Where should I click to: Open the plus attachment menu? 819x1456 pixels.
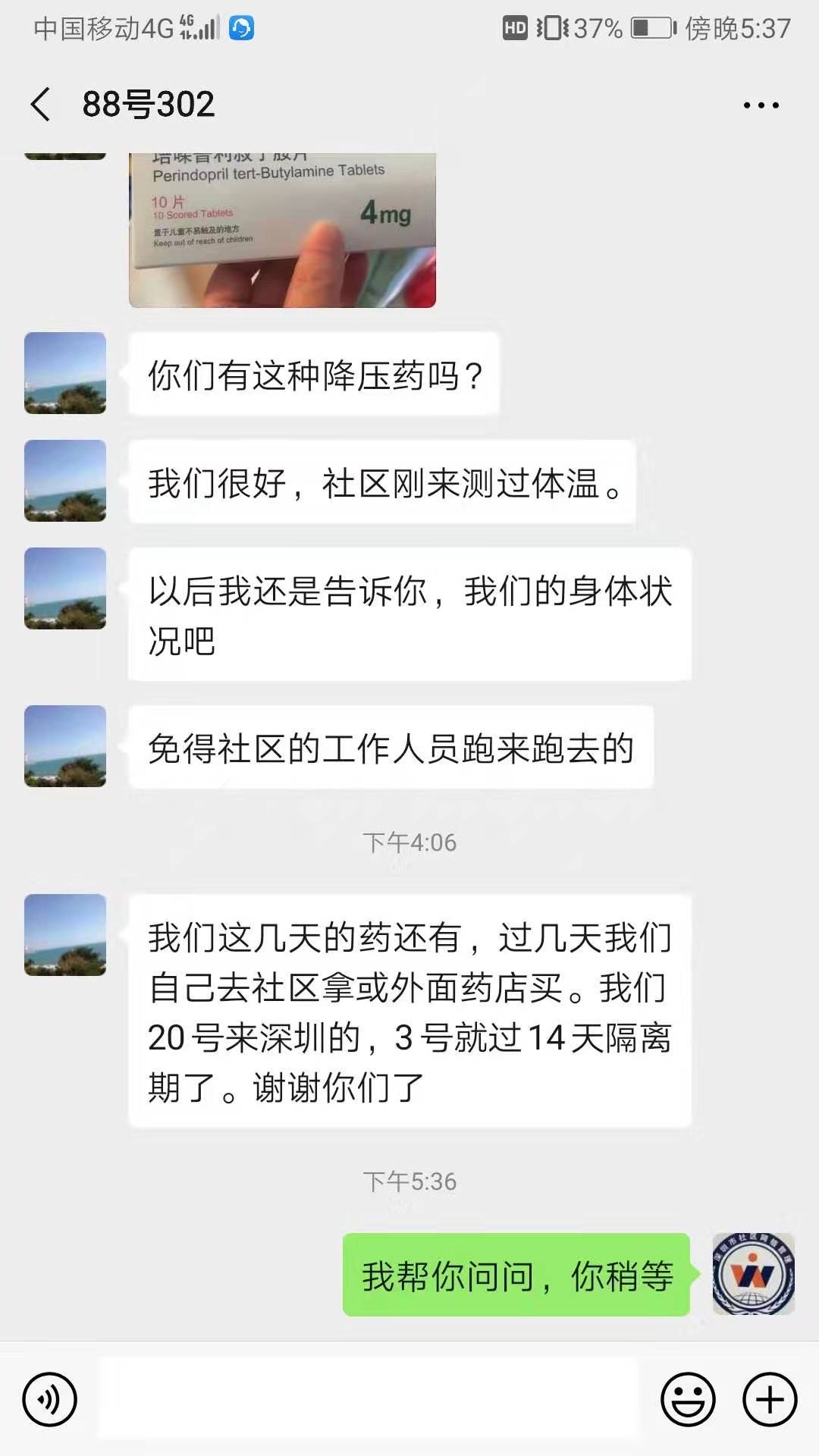pos(770,1399)
